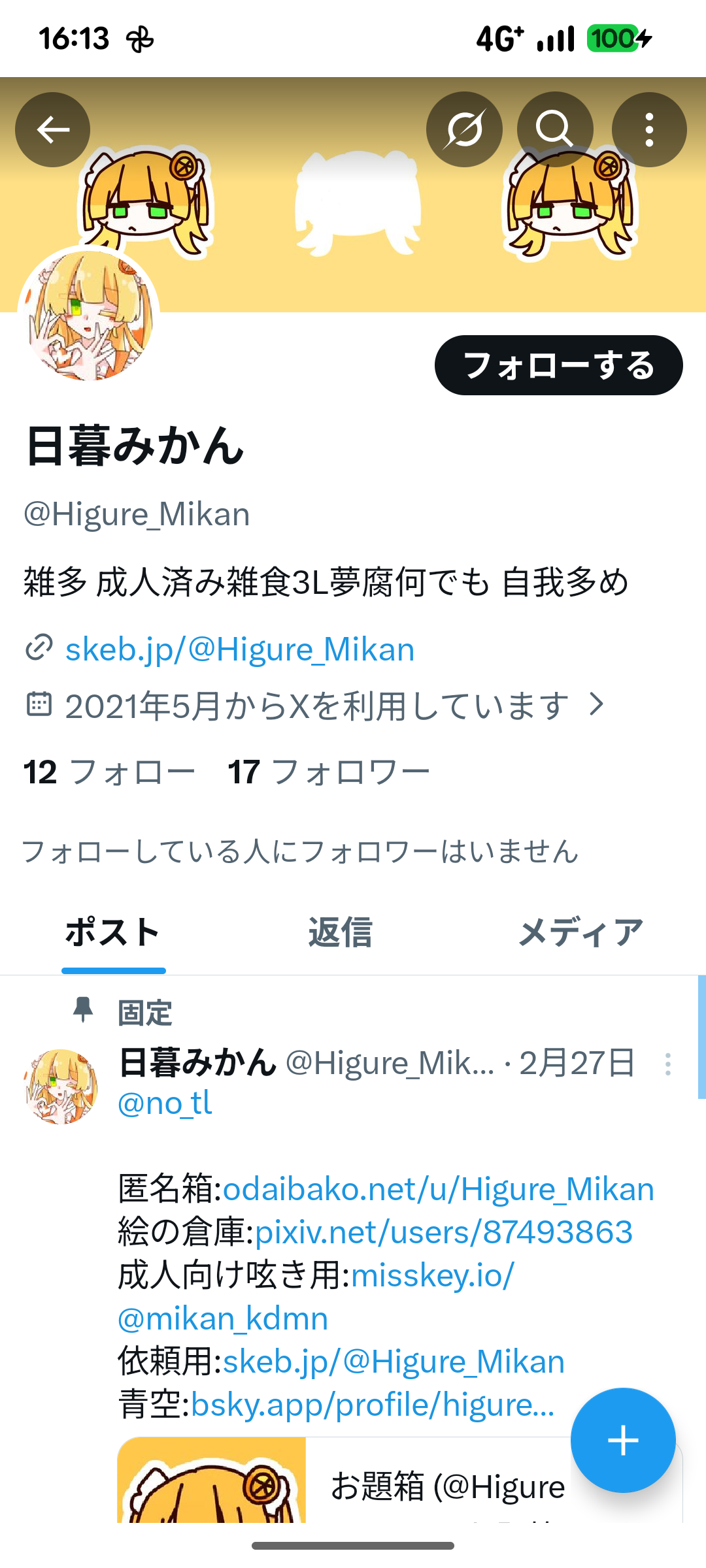
Task: Switch to the 返信 tab
Action: click(340, 932)
